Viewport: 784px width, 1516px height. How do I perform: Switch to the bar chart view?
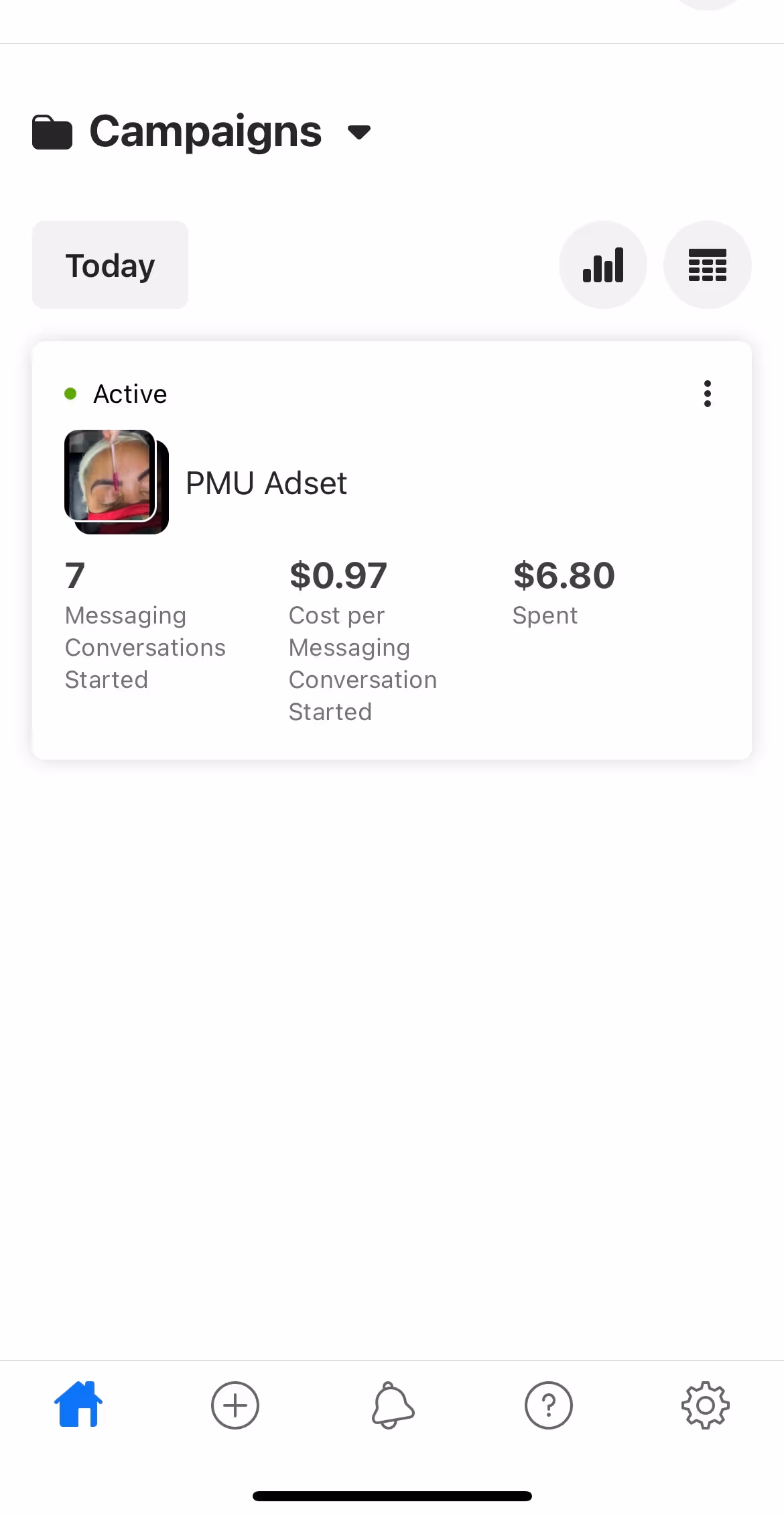pyautogui.click(x=603, y=266)
